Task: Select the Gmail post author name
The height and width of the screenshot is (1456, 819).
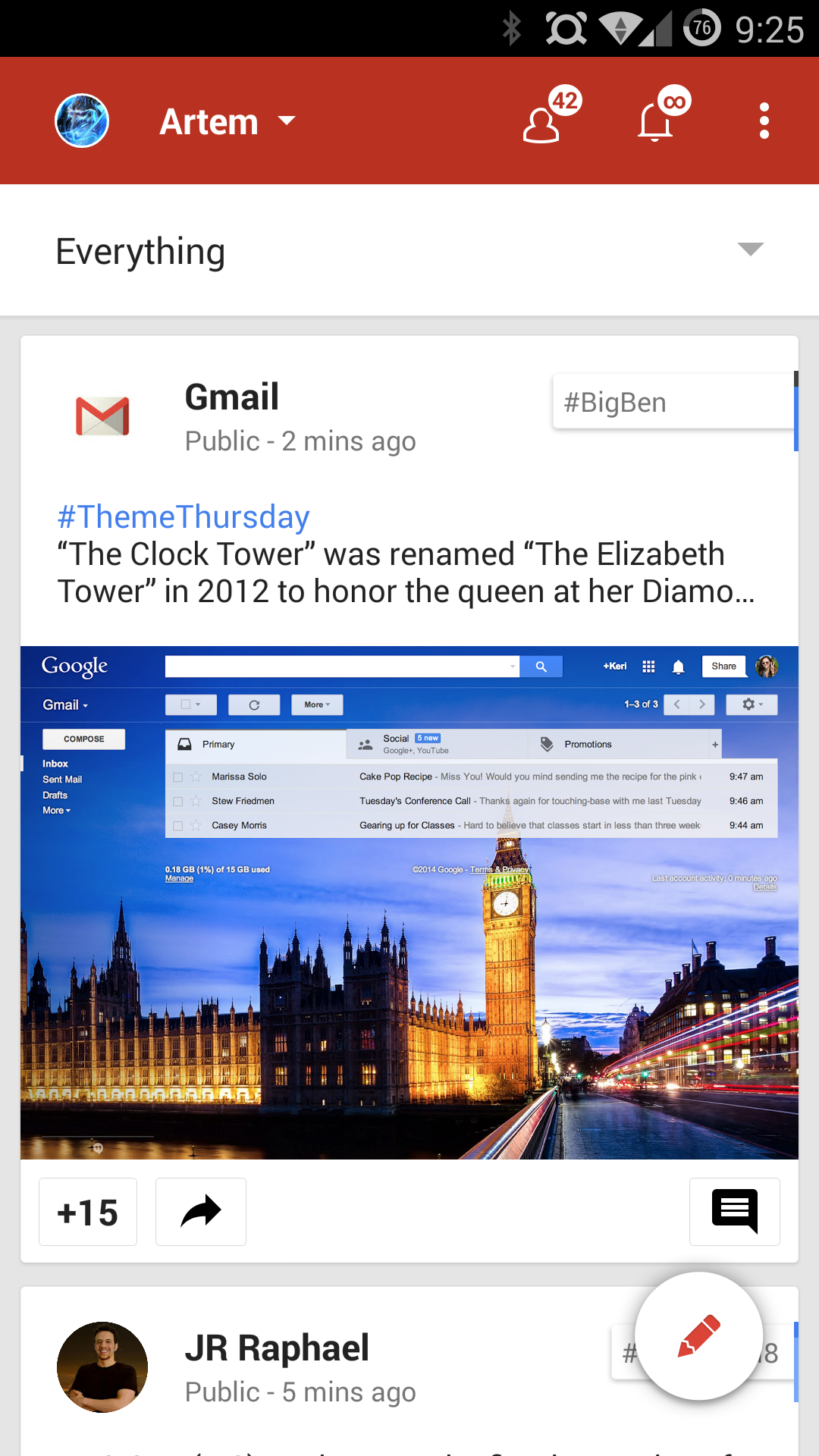Action: pyautogui.click(x=232, y=397)
